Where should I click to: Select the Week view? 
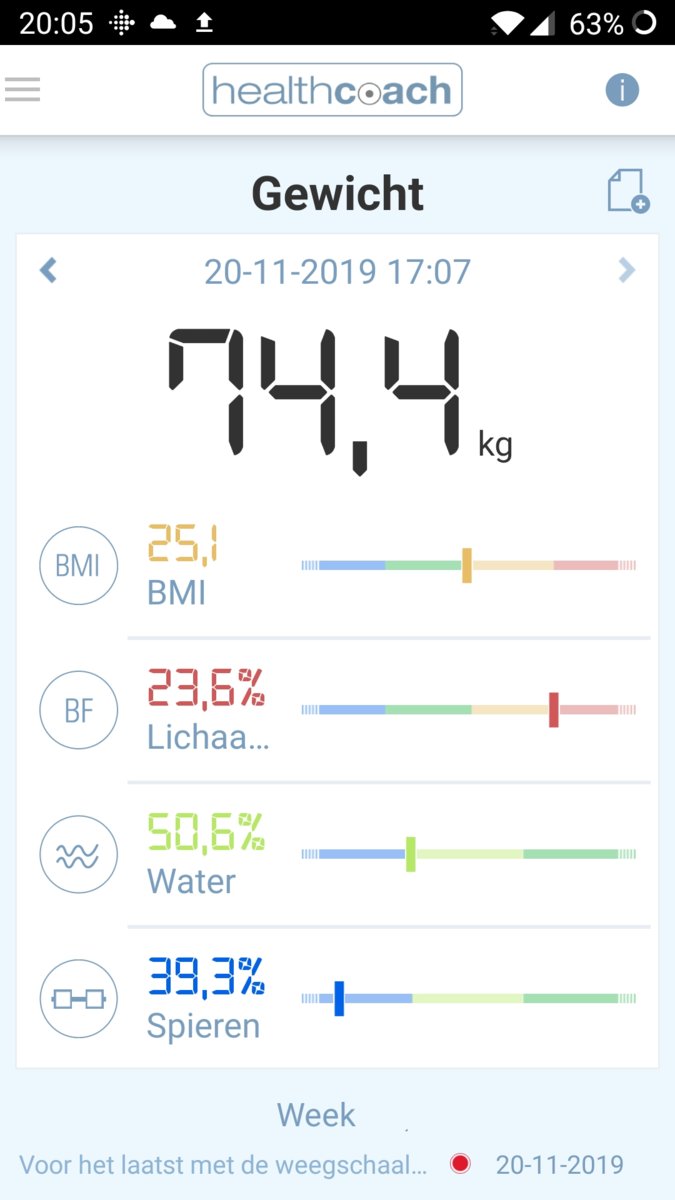[316, 1114]
